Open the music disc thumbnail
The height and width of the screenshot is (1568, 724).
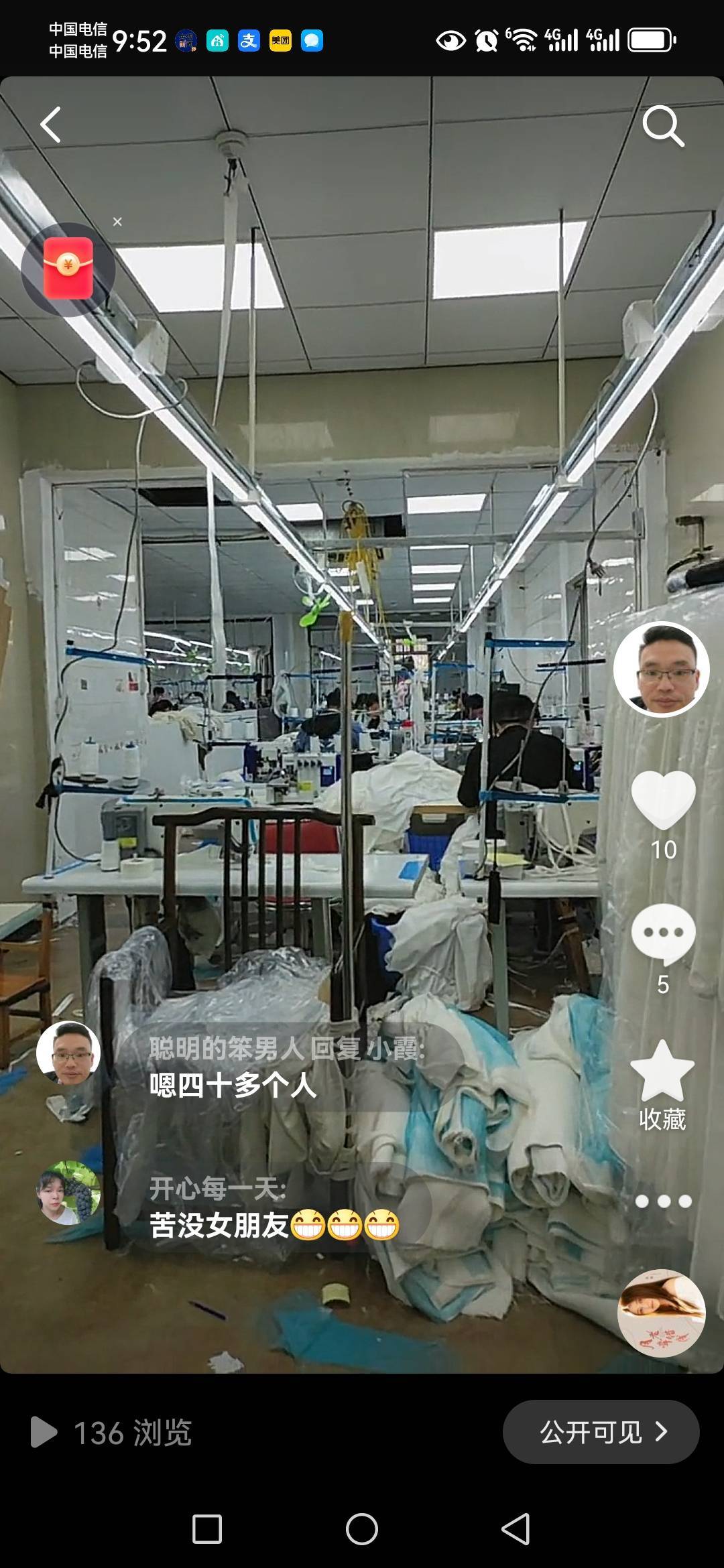(661, 1313)
